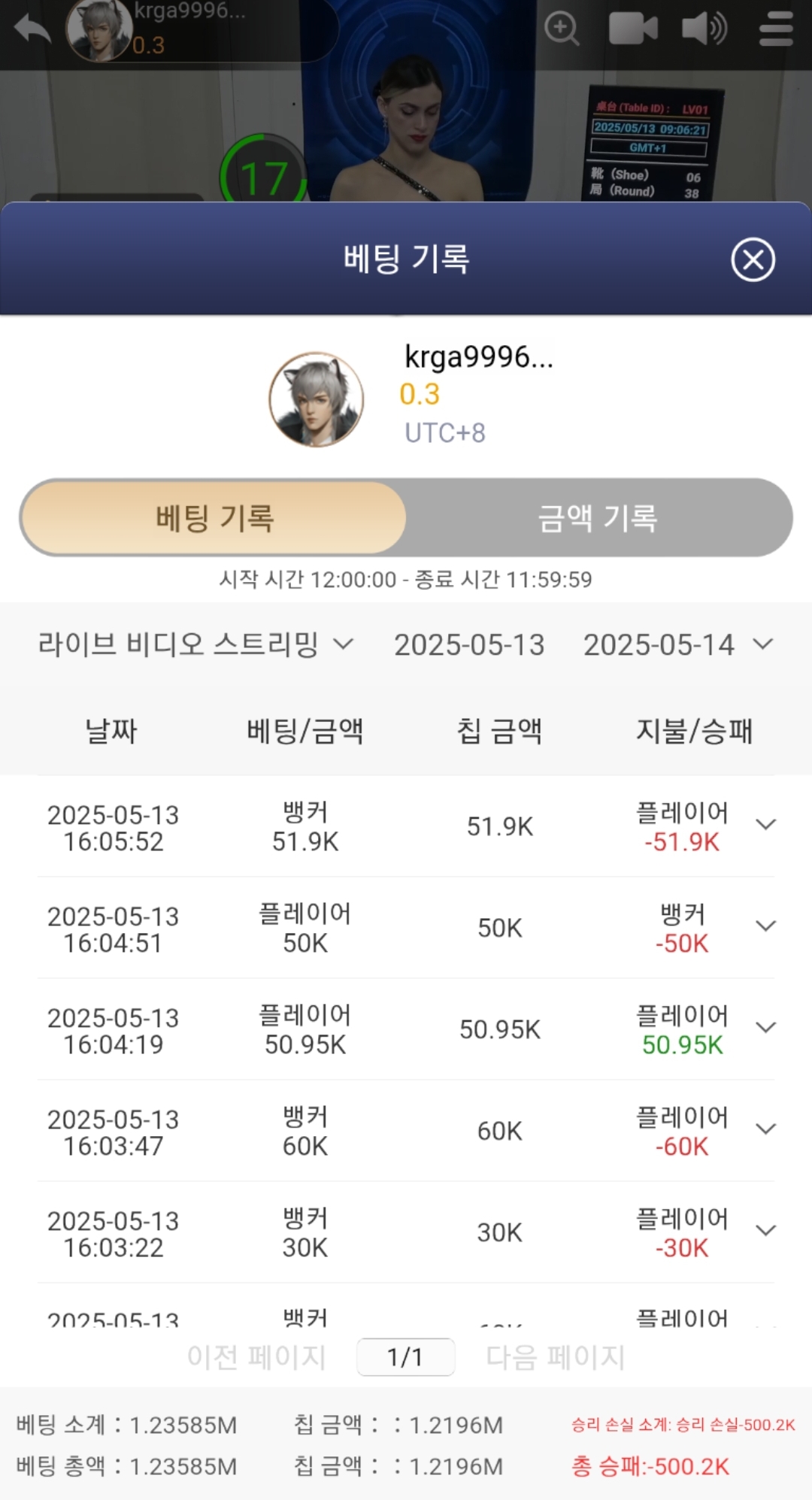Open the hamburger menu

[x=776, y=29]
